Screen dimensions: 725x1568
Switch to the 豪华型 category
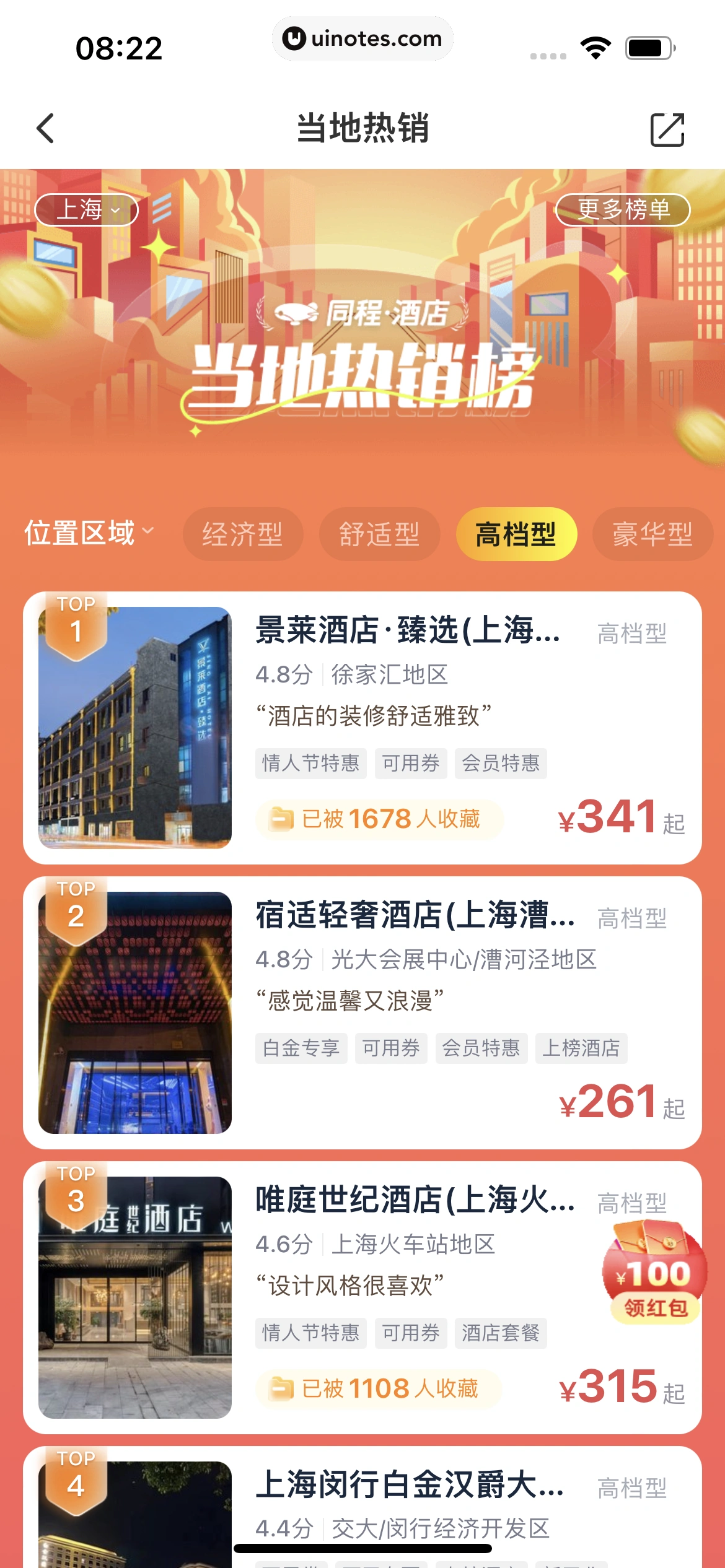(652, 534)
